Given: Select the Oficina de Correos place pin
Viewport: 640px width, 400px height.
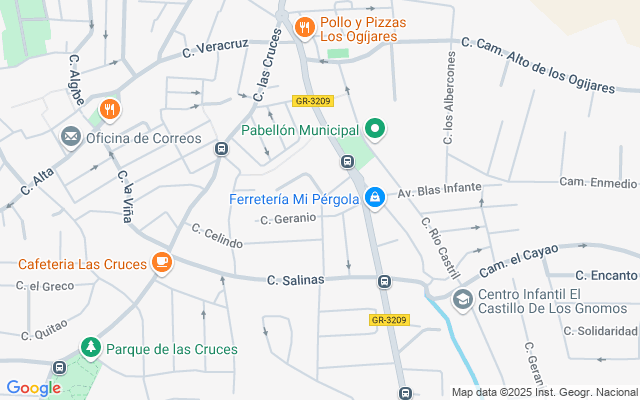Looking at the screenshot, I should [x=71, y=137].
